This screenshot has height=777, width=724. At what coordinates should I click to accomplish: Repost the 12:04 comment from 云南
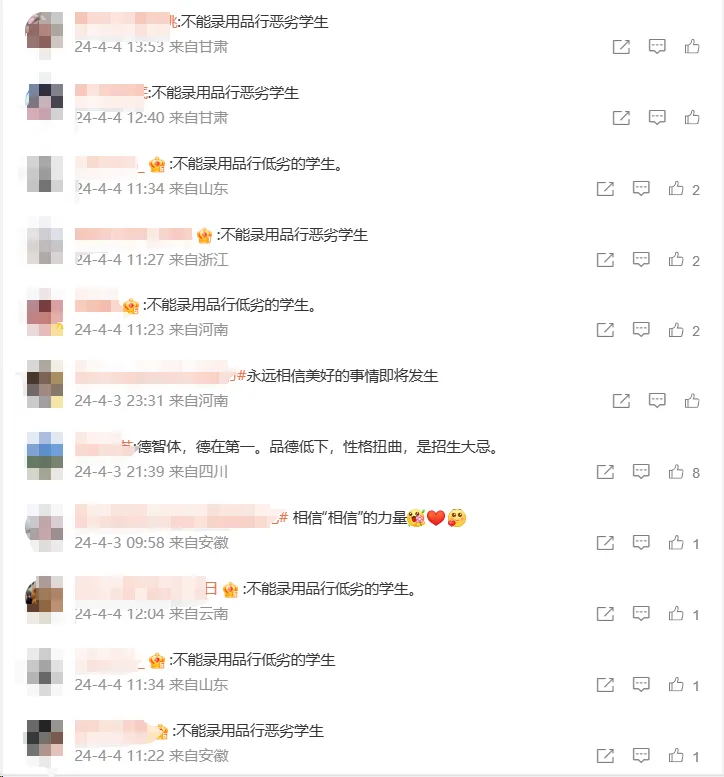[605, 613]
